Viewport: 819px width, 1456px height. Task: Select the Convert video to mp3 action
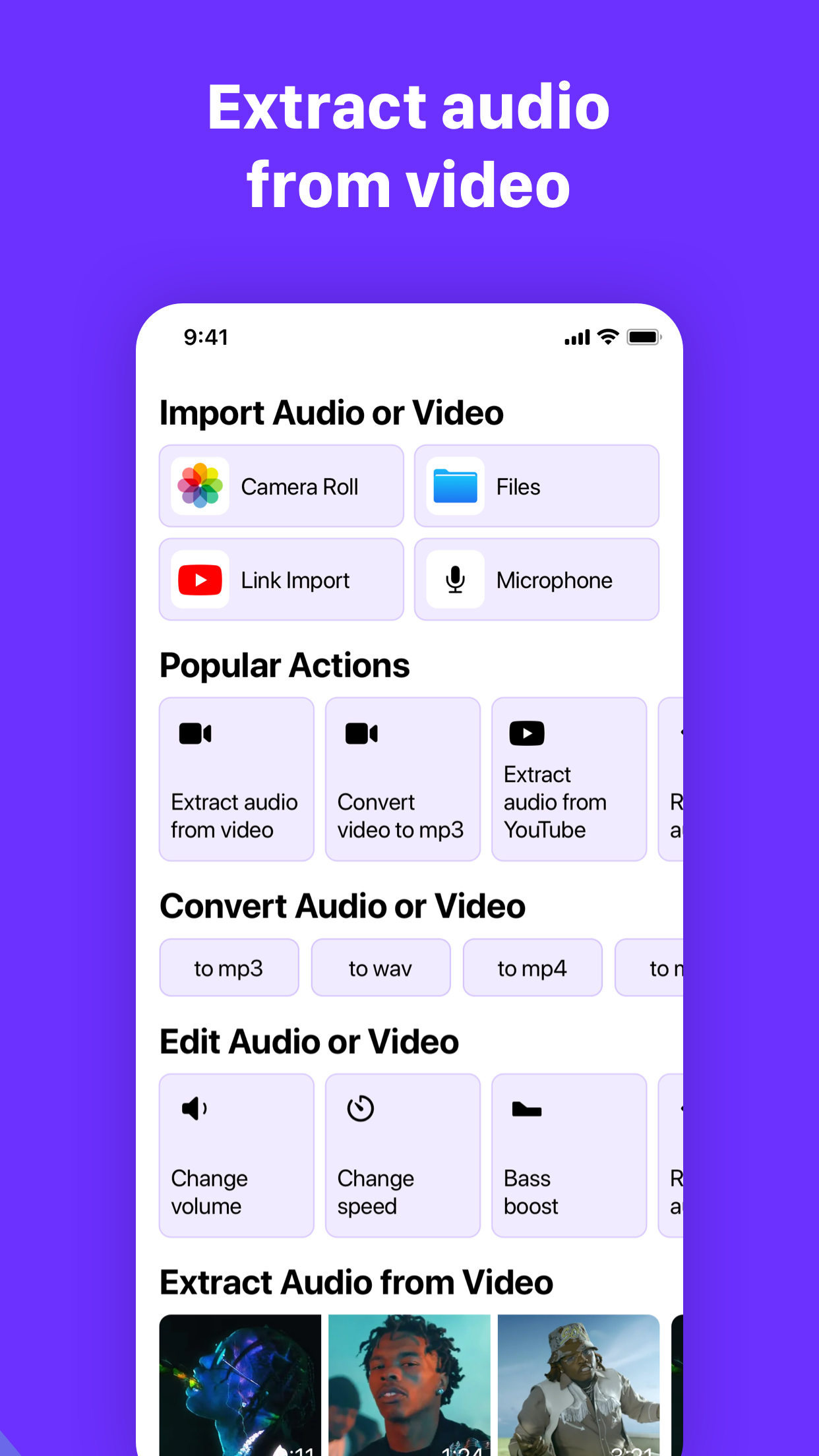click(402, 779)
